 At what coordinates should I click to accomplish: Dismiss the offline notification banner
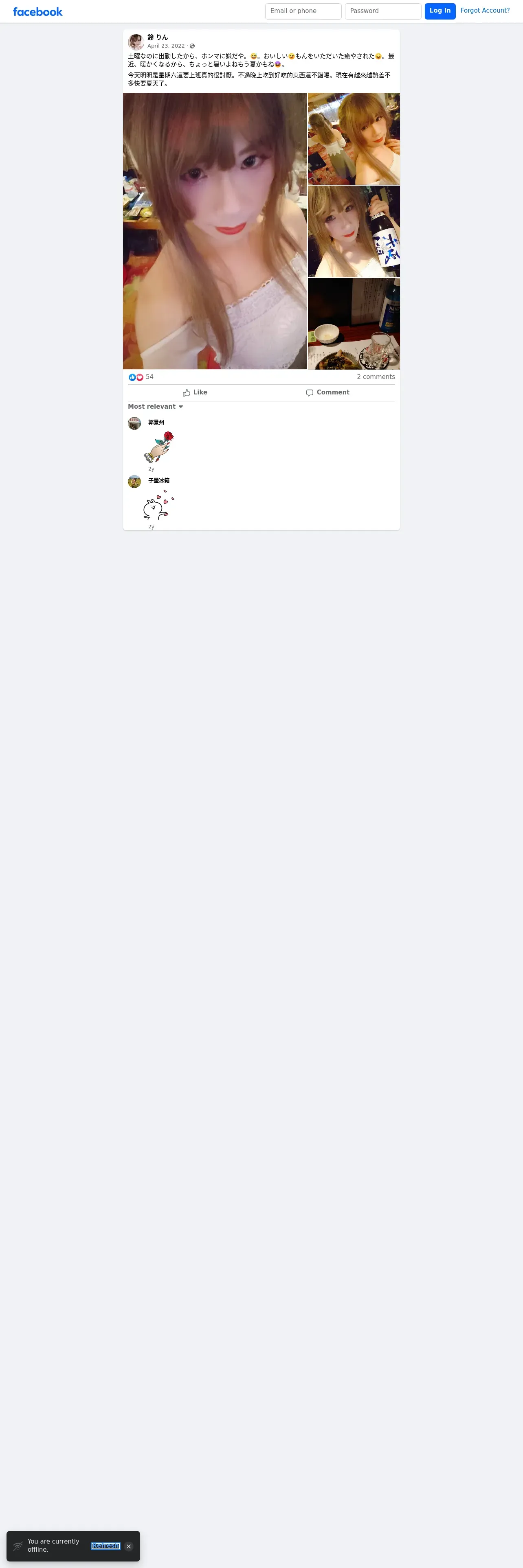pyautogui.click(x=129, y=1546)
